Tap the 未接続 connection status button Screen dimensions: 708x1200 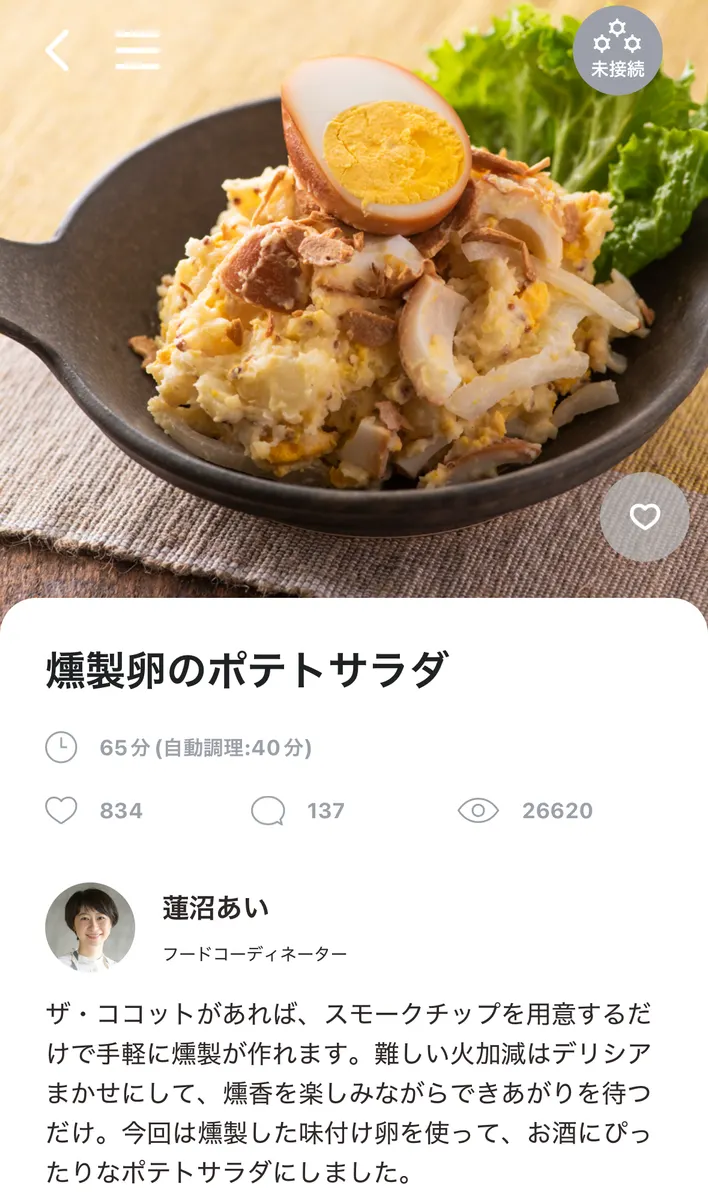tap(617, 50)
